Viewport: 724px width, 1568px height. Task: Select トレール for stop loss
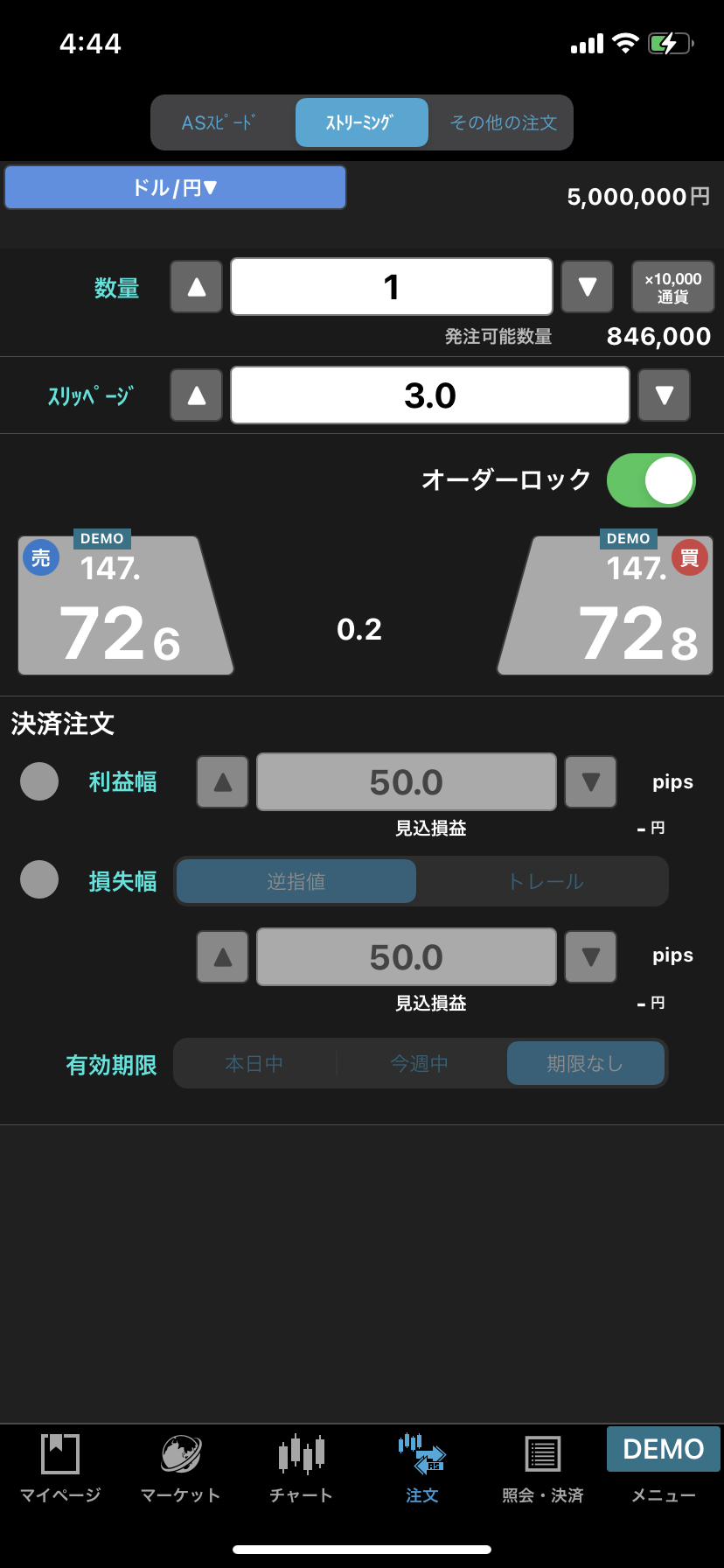(x=545, y=881)
